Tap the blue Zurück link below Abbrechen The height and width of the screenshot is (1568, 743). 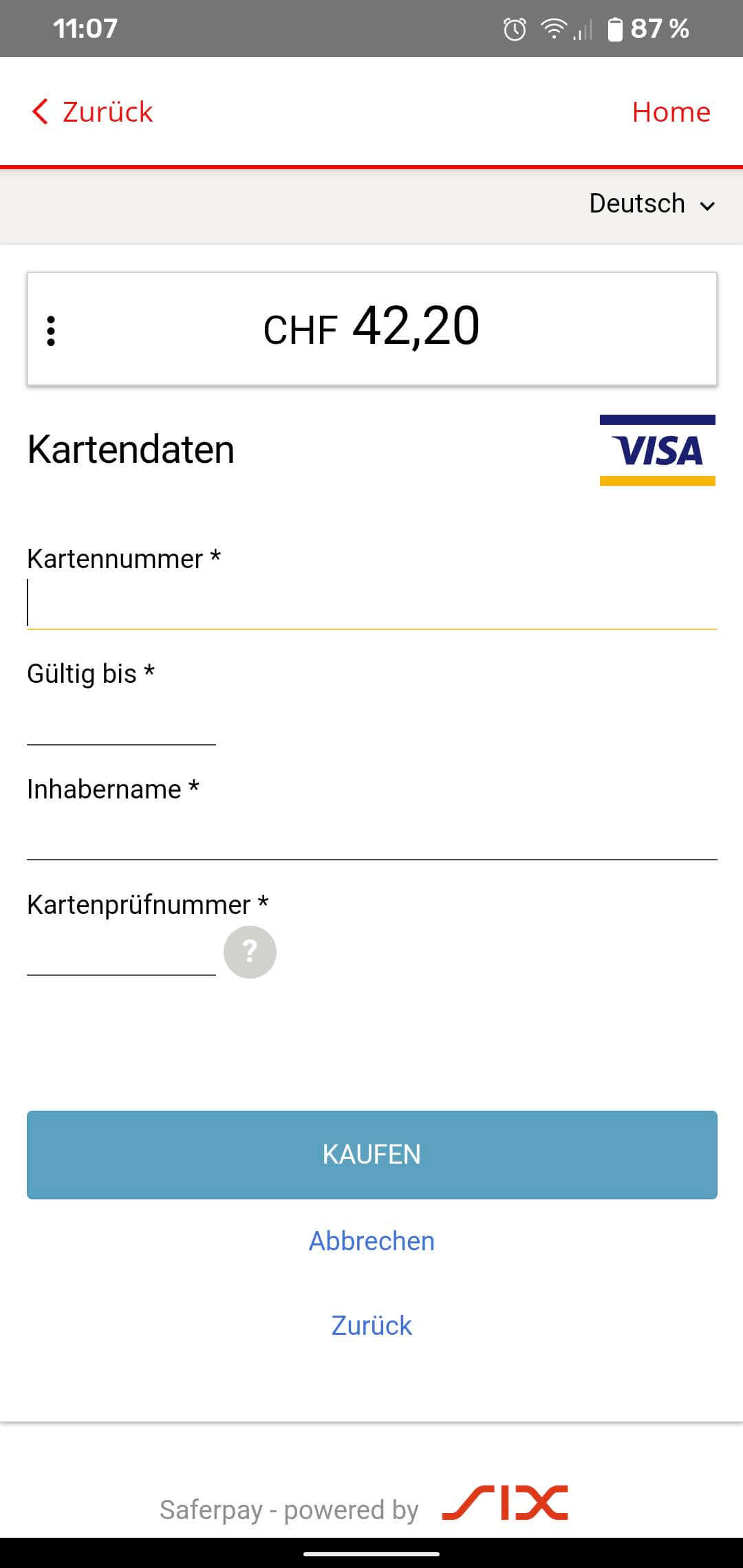pyautogui.click(x=371, y=1325)
